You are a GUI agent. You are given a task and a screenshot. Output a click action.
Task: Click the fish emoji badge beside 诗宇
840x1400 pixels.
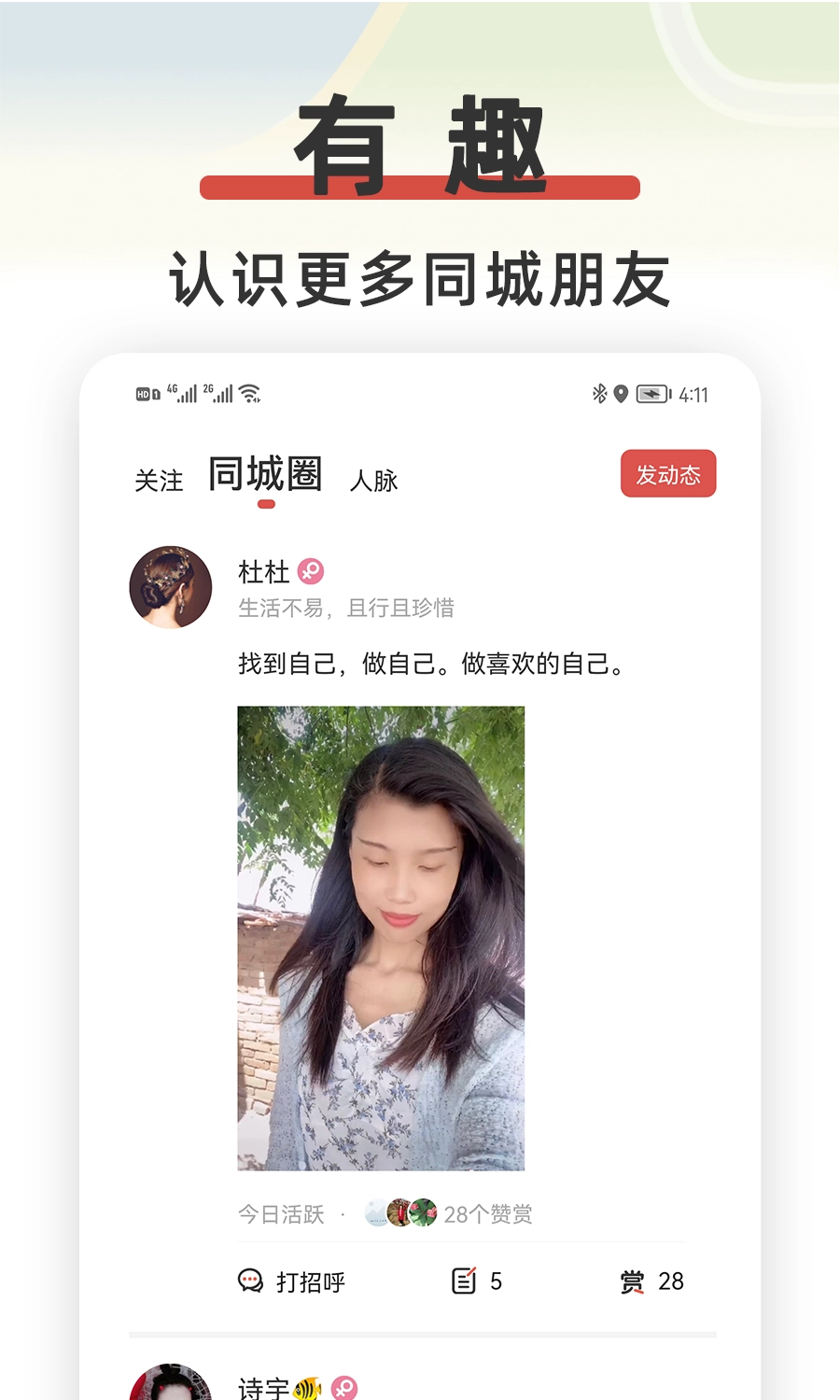tap(308, 1390)
